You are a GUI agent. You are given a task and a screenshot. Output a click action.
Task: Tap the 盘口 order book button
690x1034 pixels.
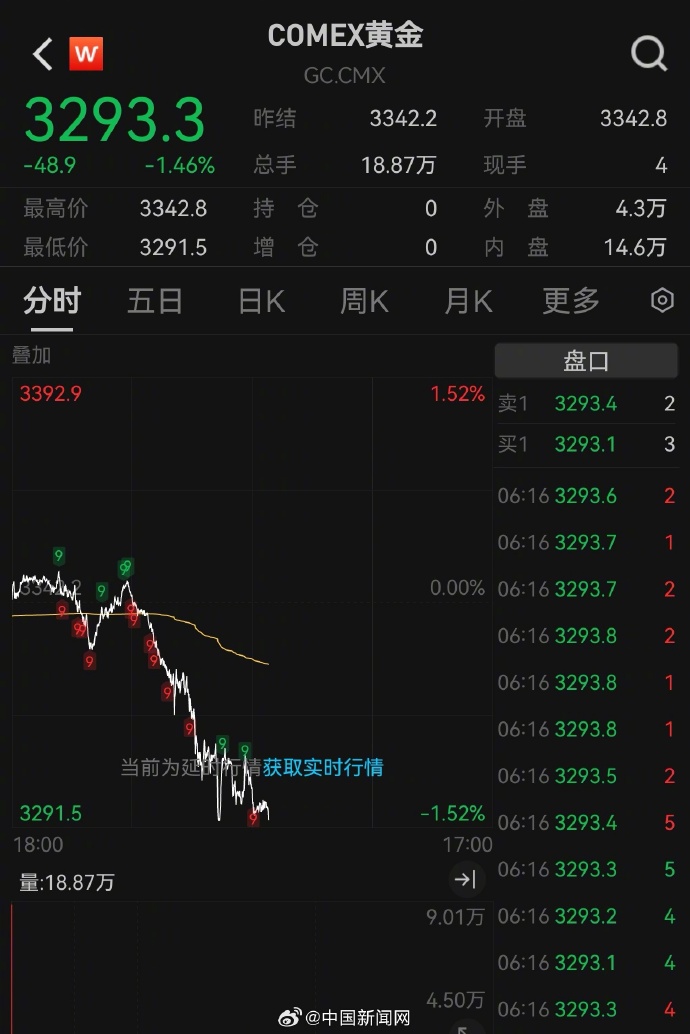point(586,361)
